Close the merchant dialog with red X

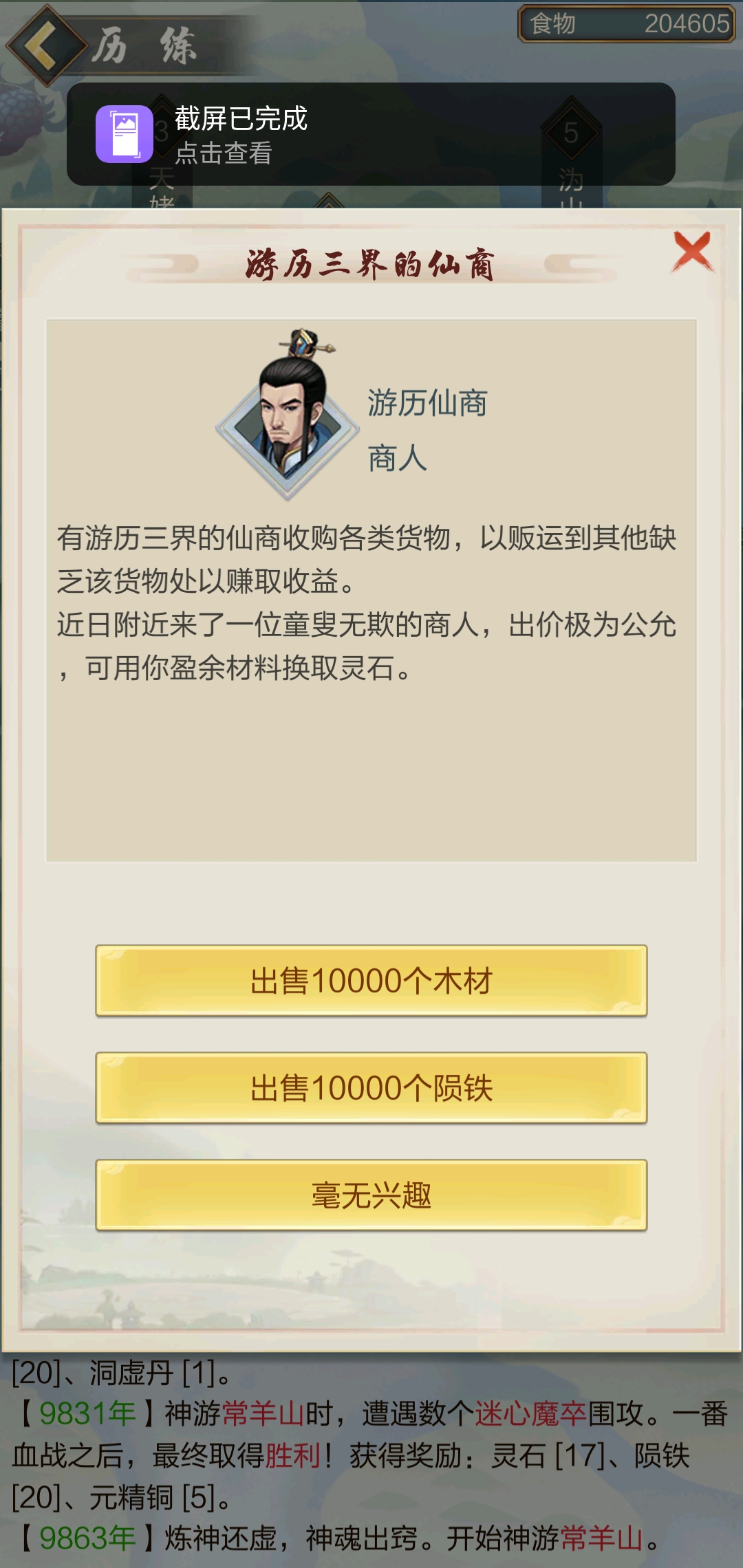692,251
